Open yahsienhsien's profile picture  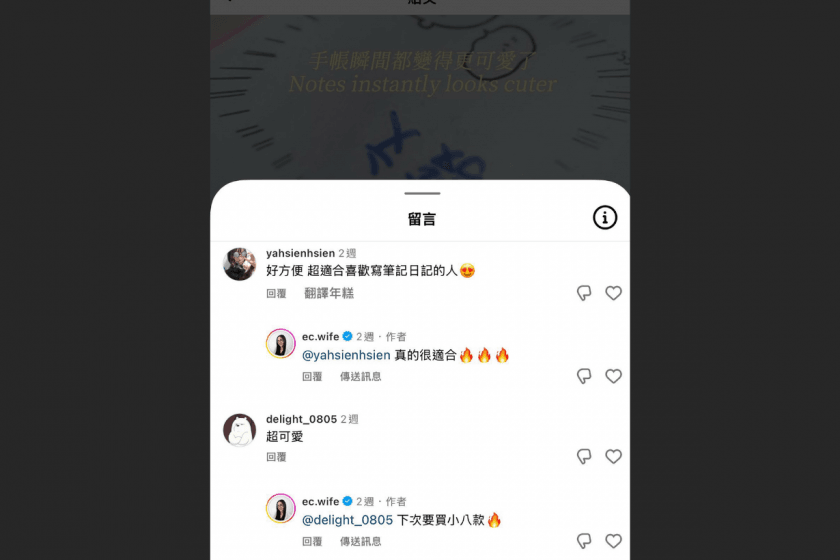[239, 264]
